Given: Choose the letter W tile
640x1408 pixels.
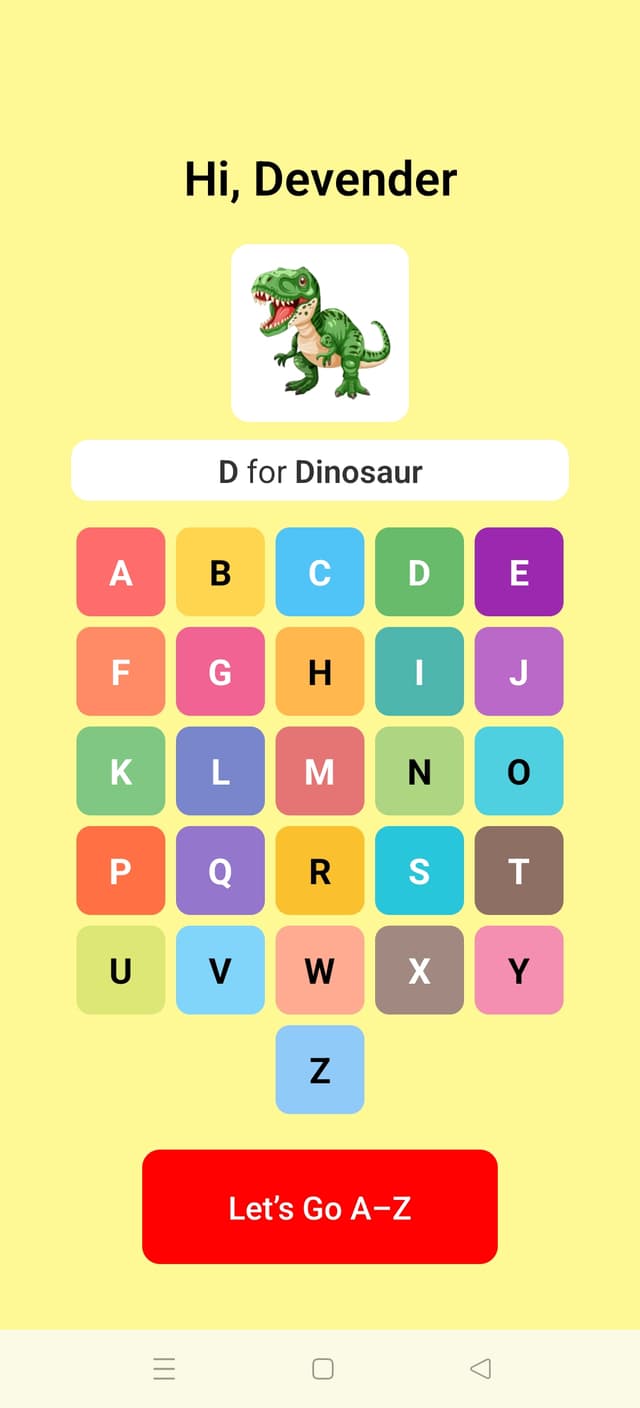Looking at the screenshot, I should click(x=320, y=970).
